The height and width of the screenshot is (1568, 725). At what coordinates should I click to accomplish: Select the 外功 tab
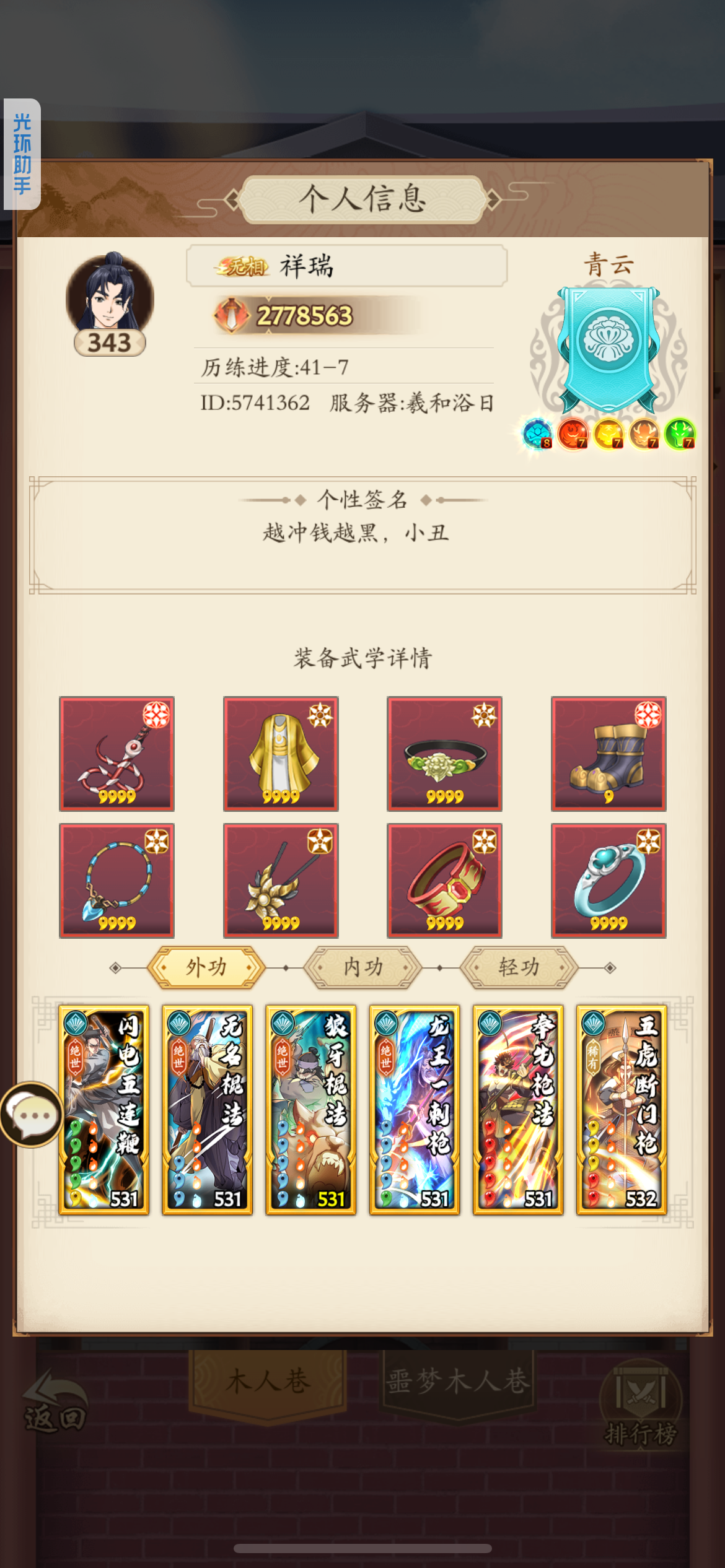pos(209,966)
